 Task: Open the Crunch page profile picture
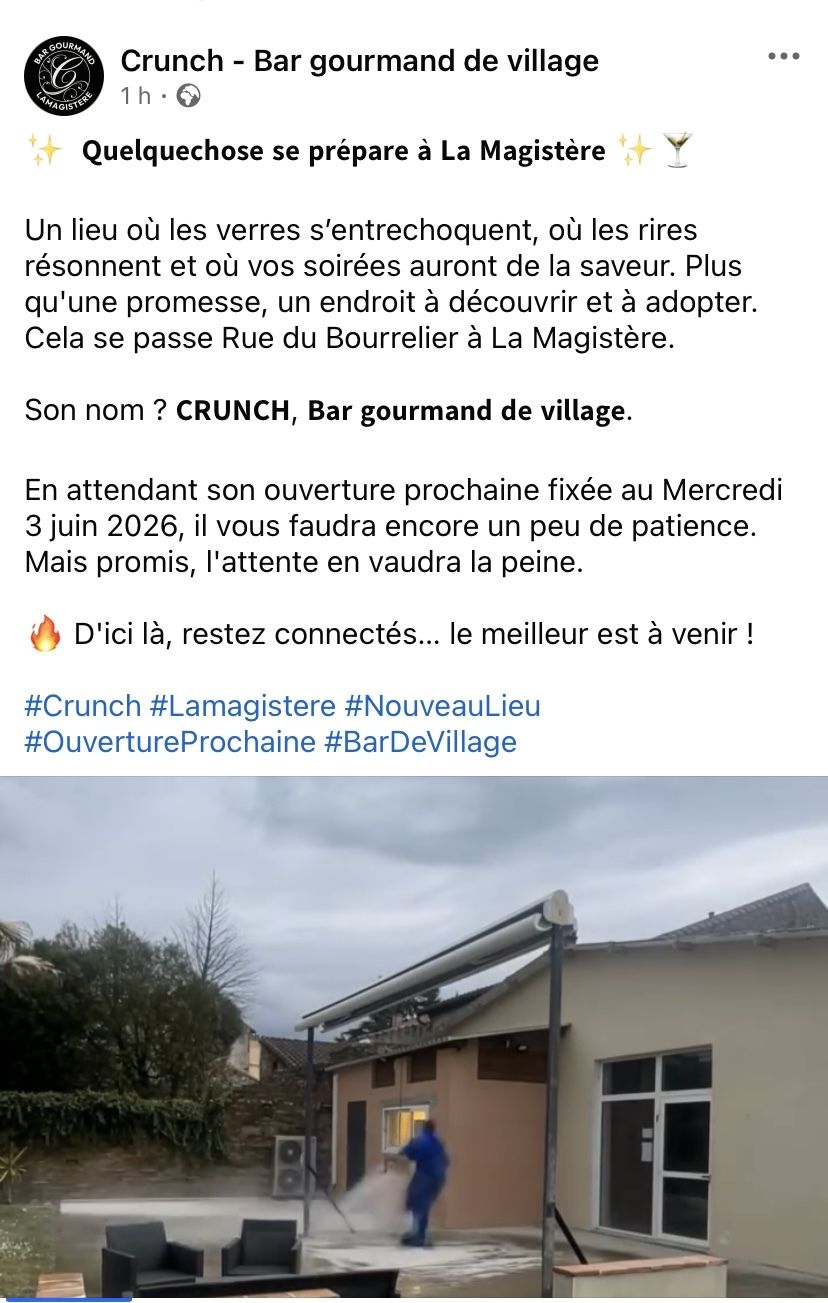pos(64,76)
